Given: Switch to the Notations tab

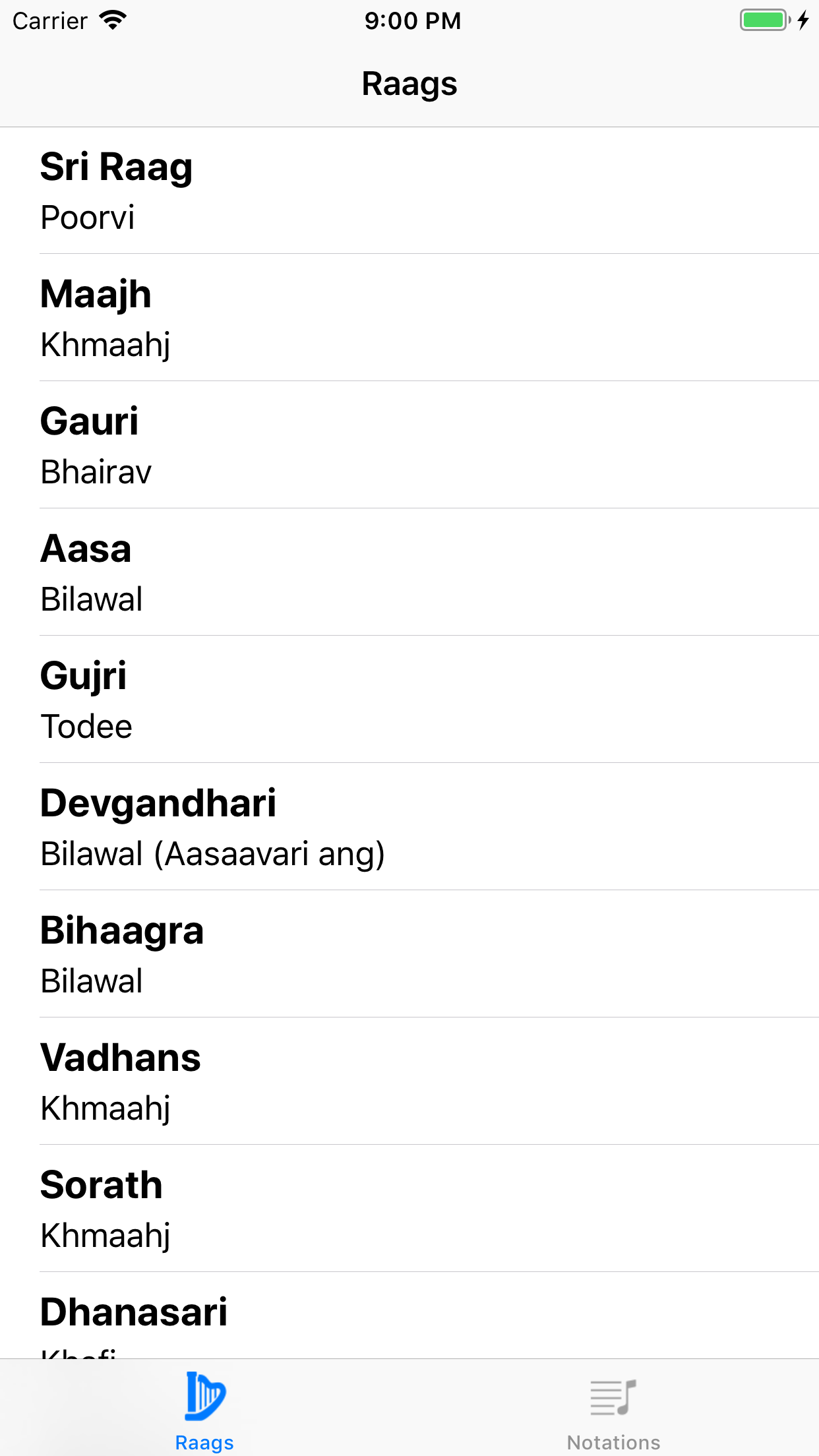Looking at the screenshot, I should (614, 1409).
